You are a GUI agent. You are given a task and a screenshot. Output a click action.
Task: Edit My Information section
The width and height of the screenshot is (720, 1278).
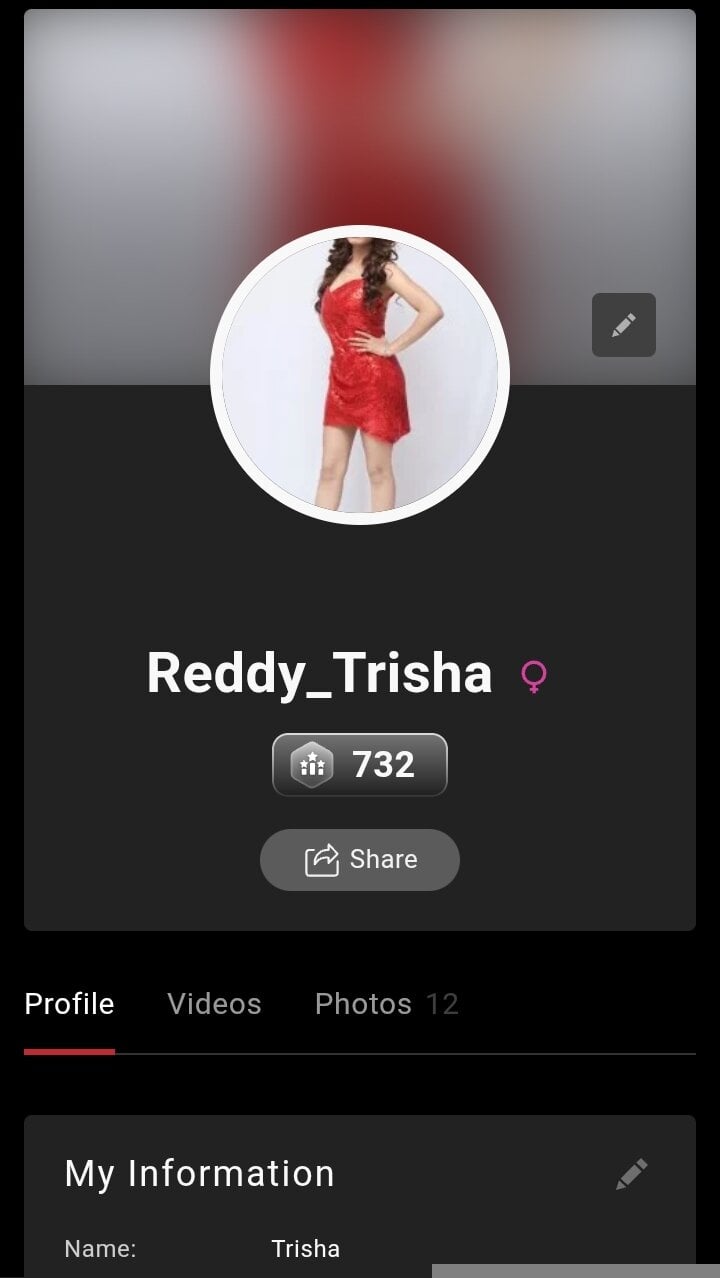(x=631, y=1174)
